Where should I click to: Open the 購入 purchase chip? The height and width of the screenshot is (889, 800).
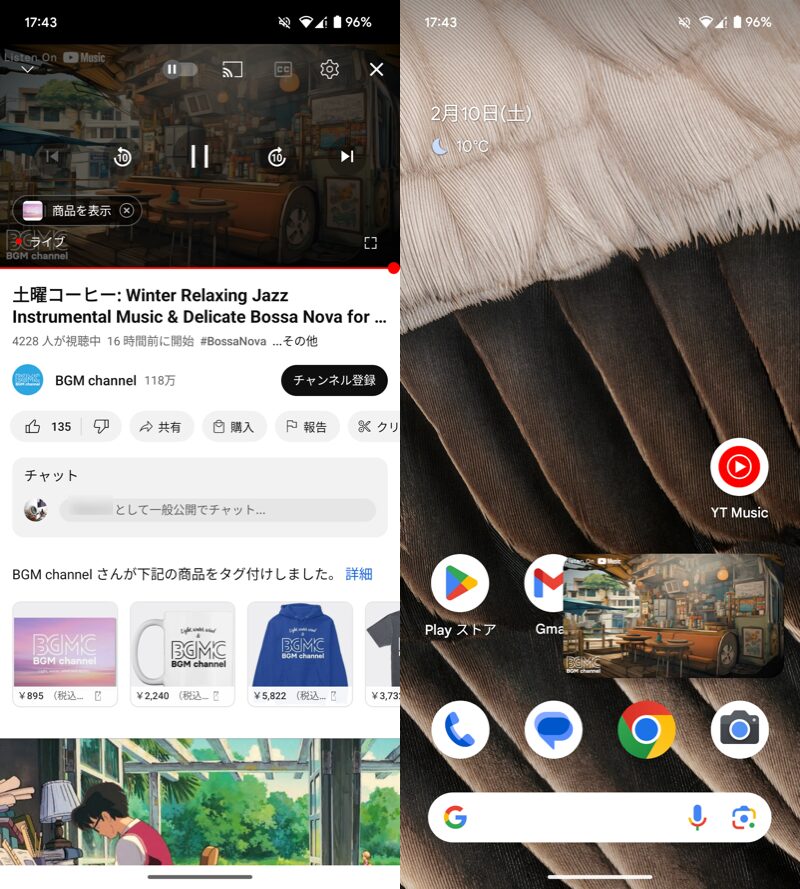click(234, 427)
